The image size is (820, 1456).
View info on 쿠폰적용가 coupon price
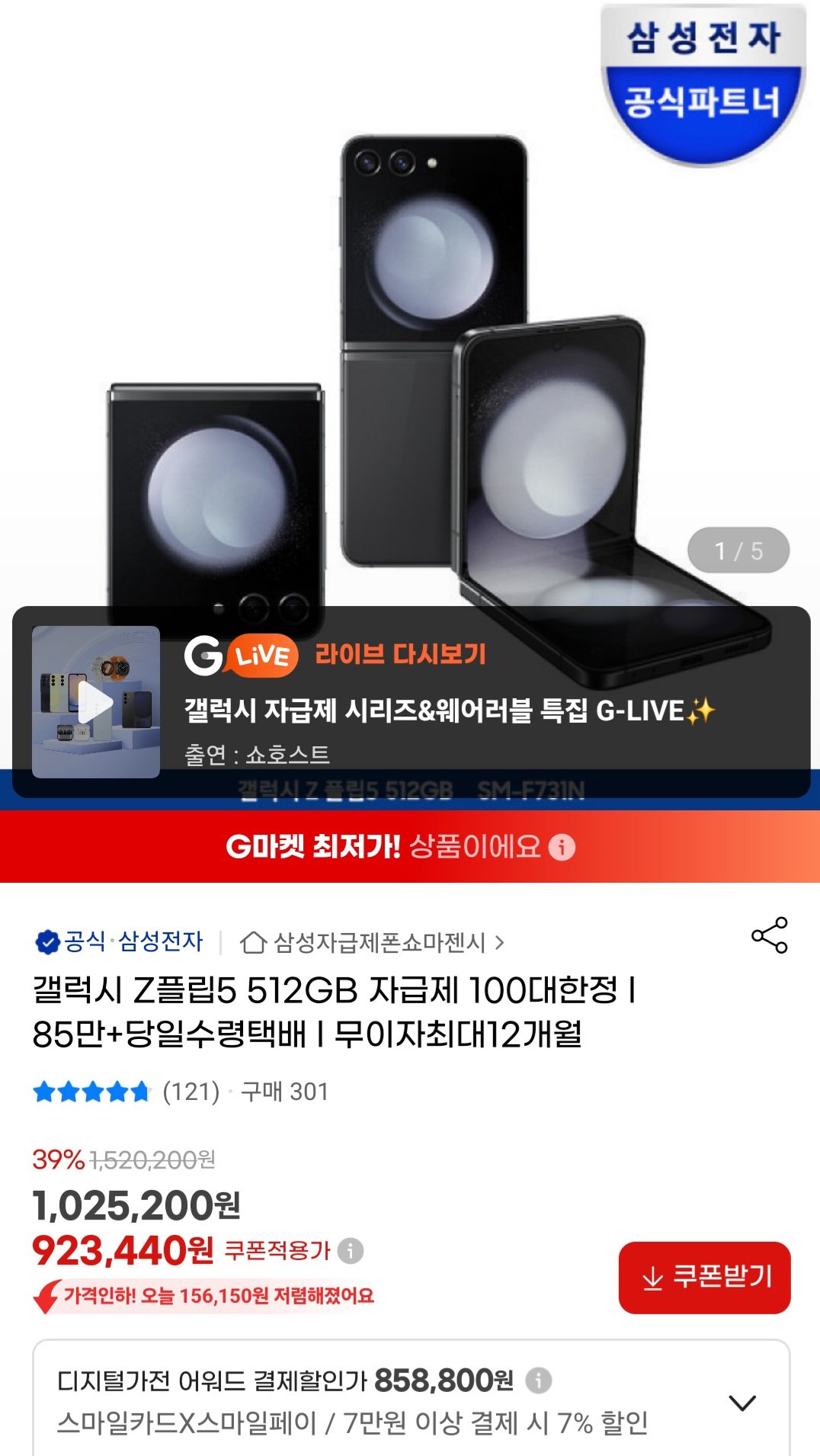pyautogui.click(x=351, y=1251)
